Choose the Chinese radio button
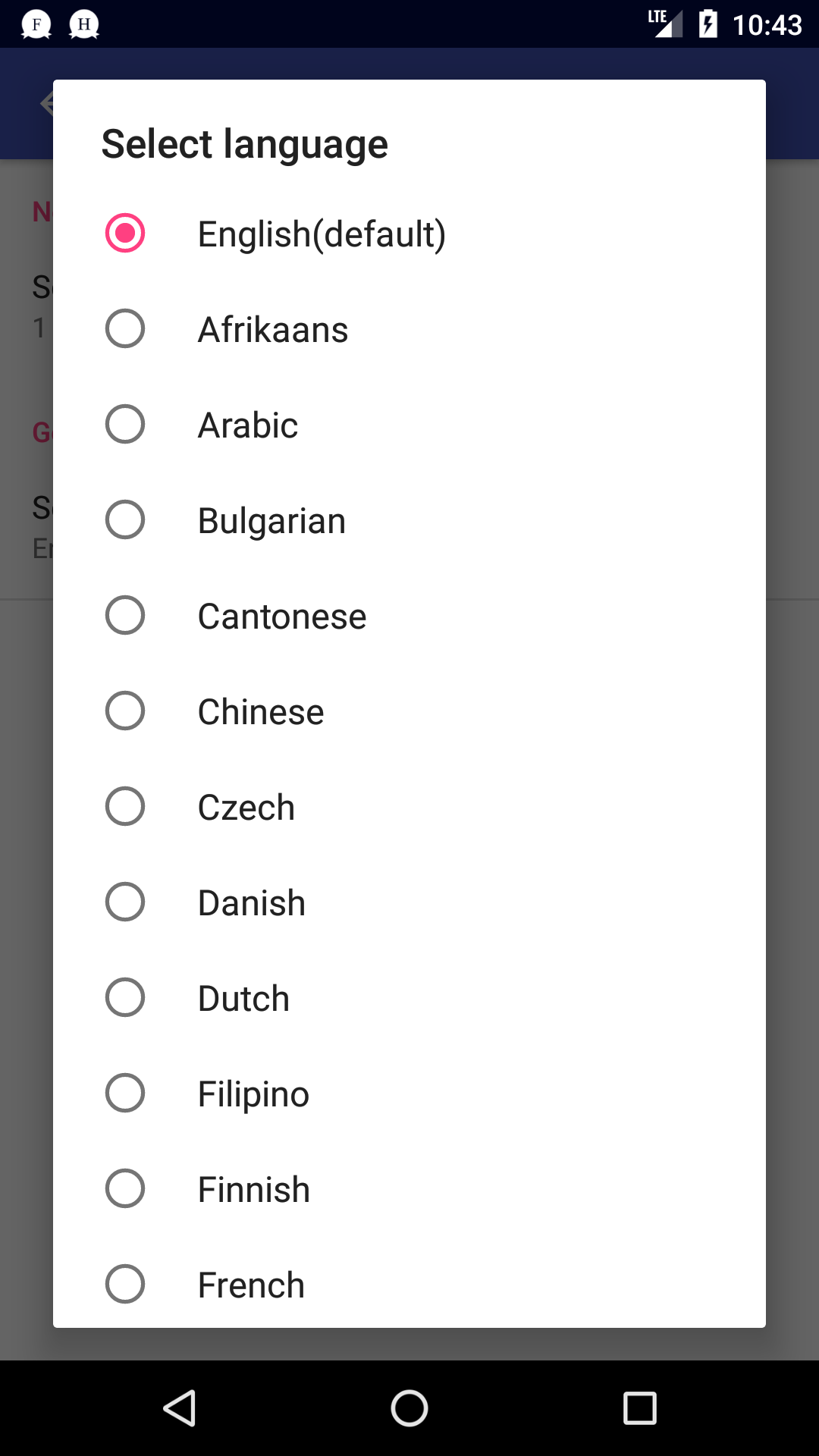819x1456 pixels. pyautogui.click(x=409, y=711)
